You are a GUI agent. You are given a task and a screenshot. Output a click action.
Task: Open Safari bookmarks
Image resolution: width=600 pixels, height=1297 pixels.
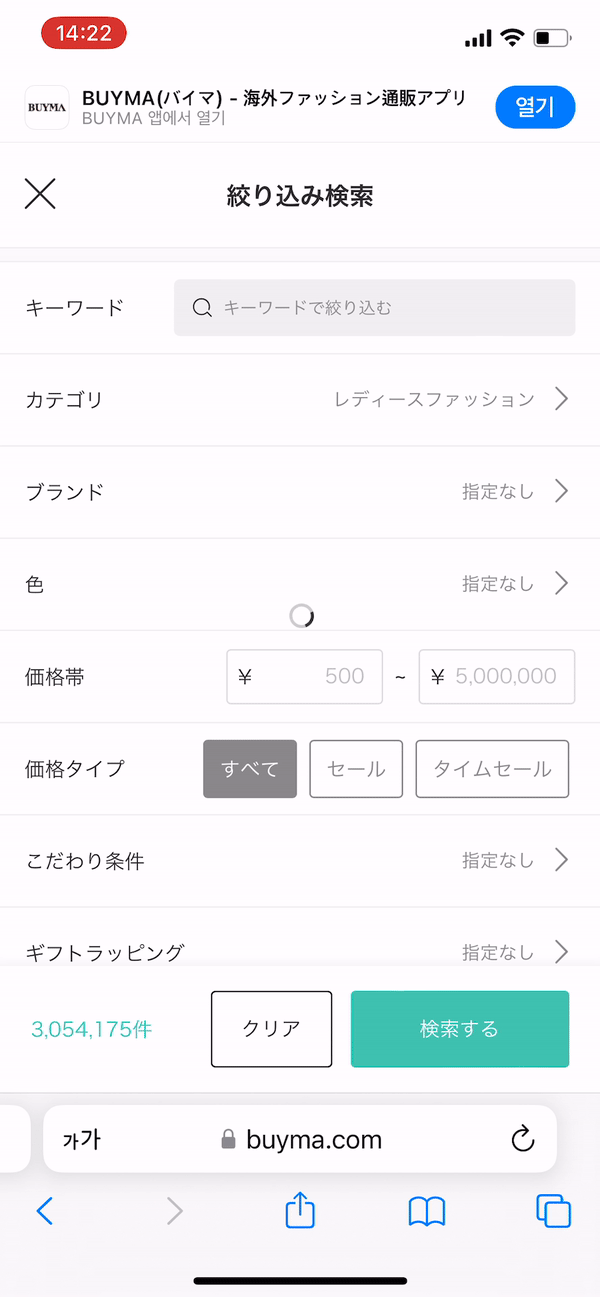click(x=427, y=1212)
